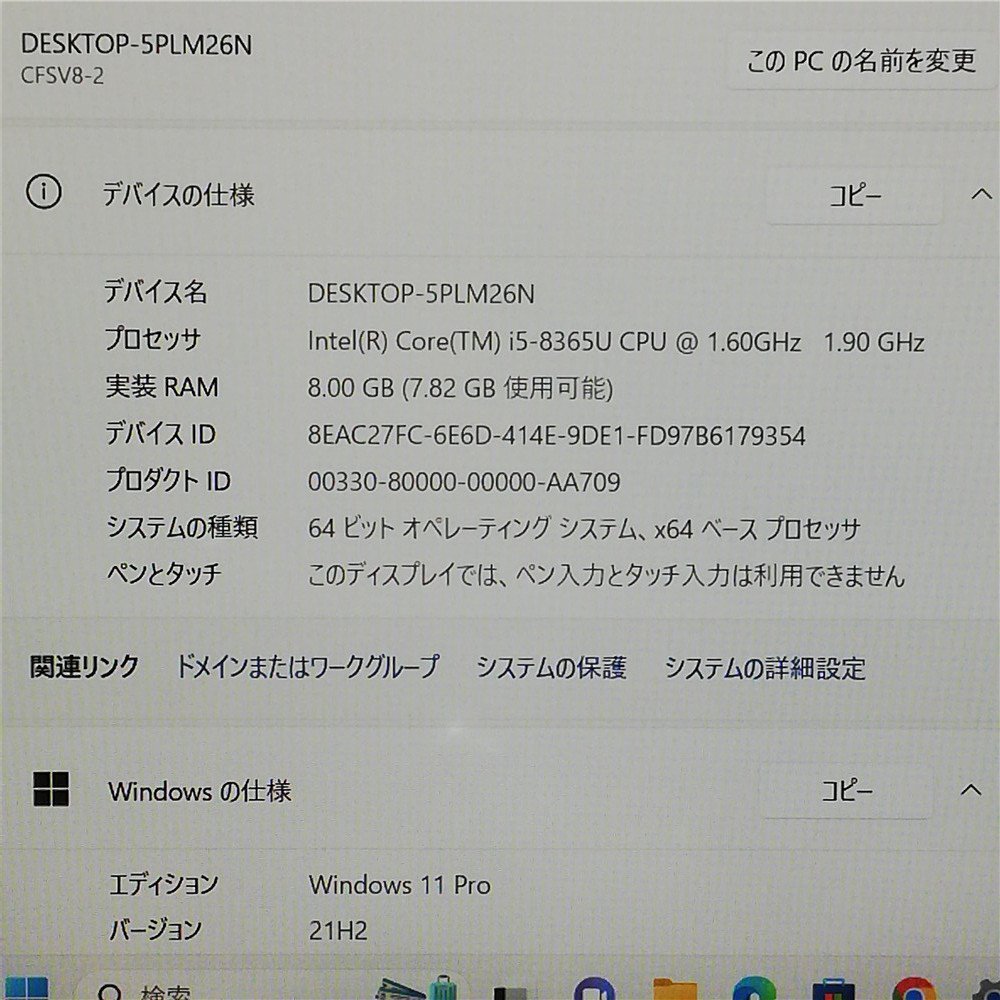Screen dimensions: 1000x1000
Task: Copy the Windowsの仕様 details
Action: pos(848,791)
